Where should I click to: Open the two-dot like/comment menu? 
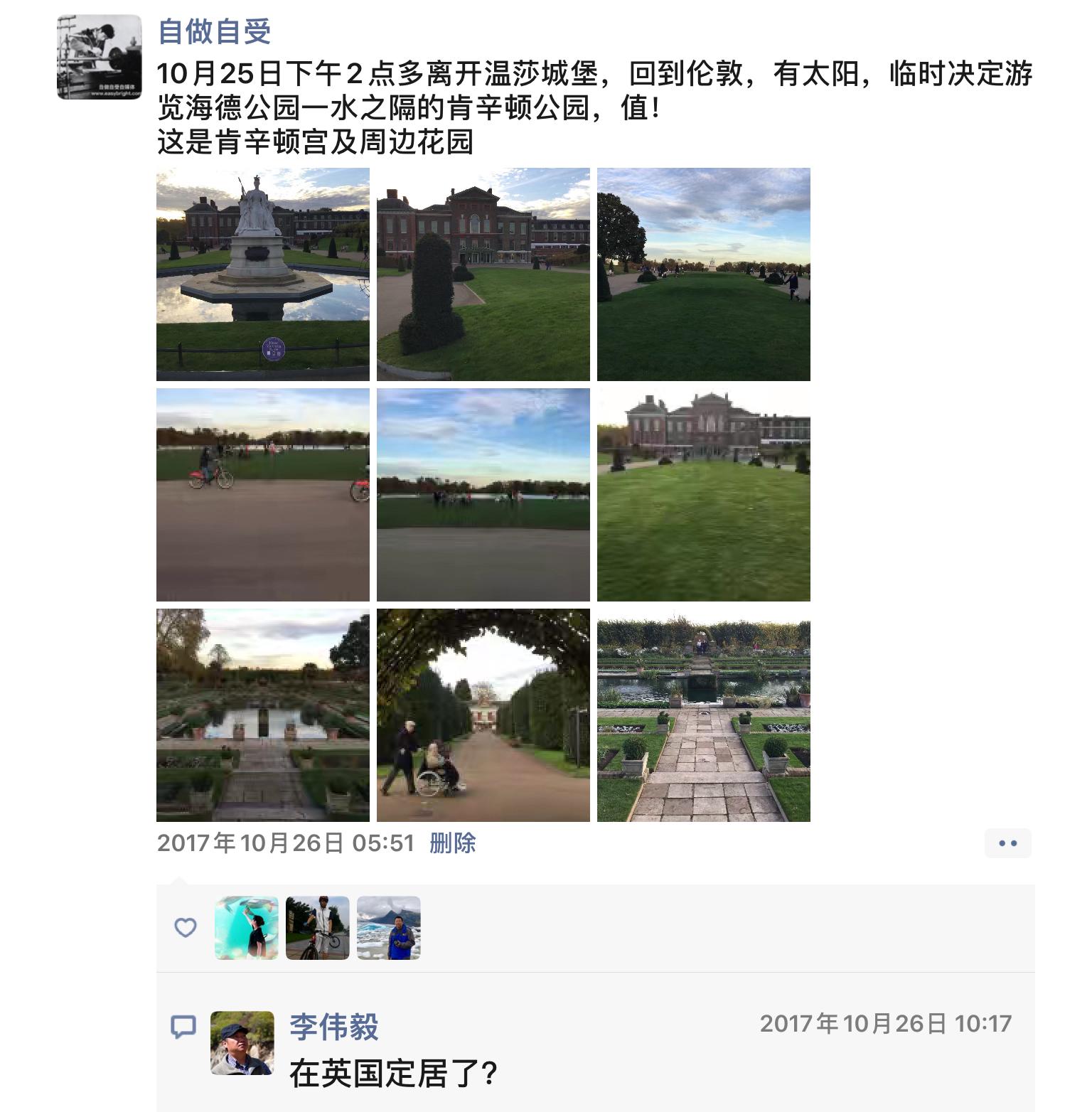click(1007, 843)
